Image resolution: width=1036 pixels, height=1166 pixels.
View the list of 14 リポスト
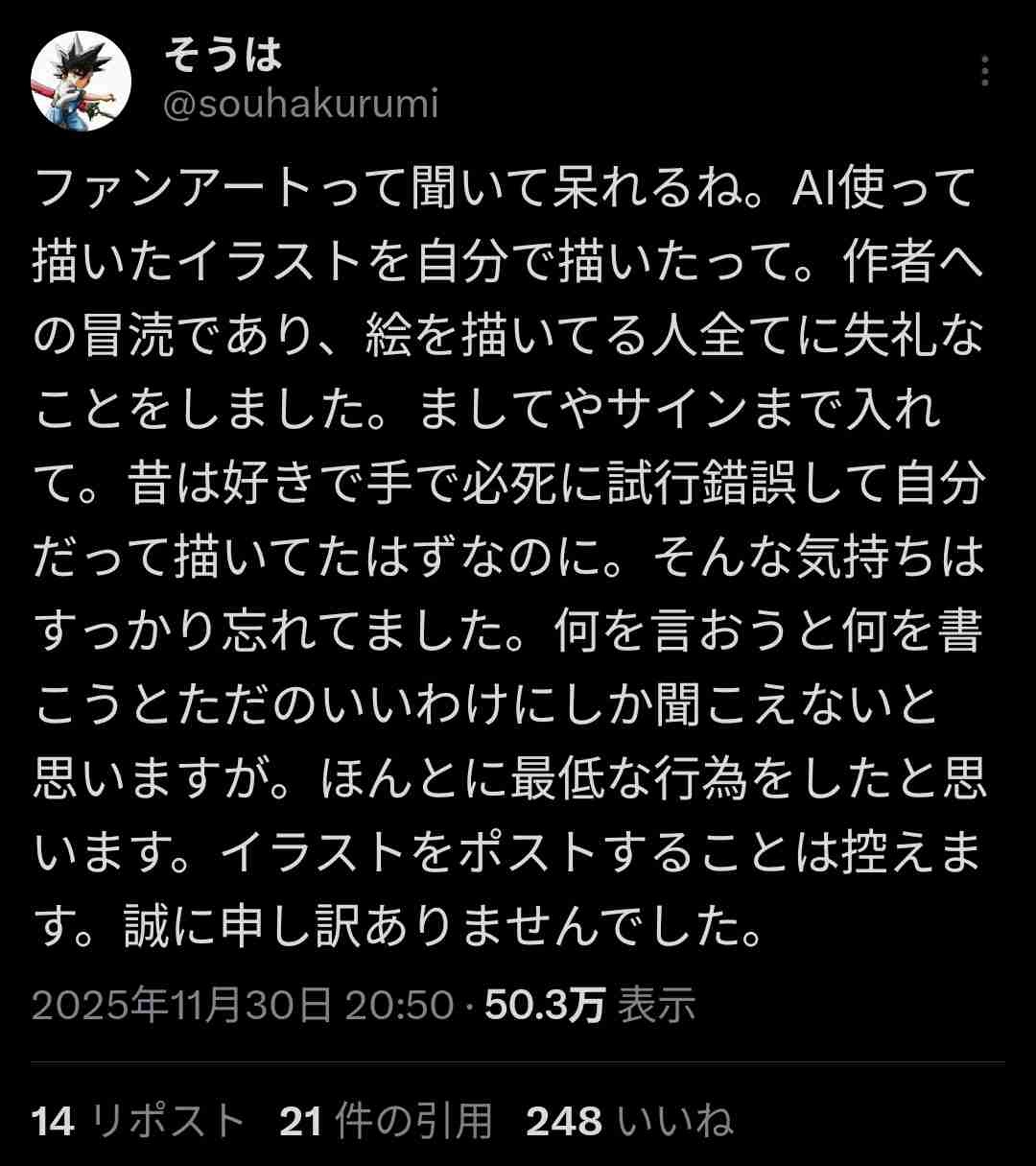[x=138, y=1121]
